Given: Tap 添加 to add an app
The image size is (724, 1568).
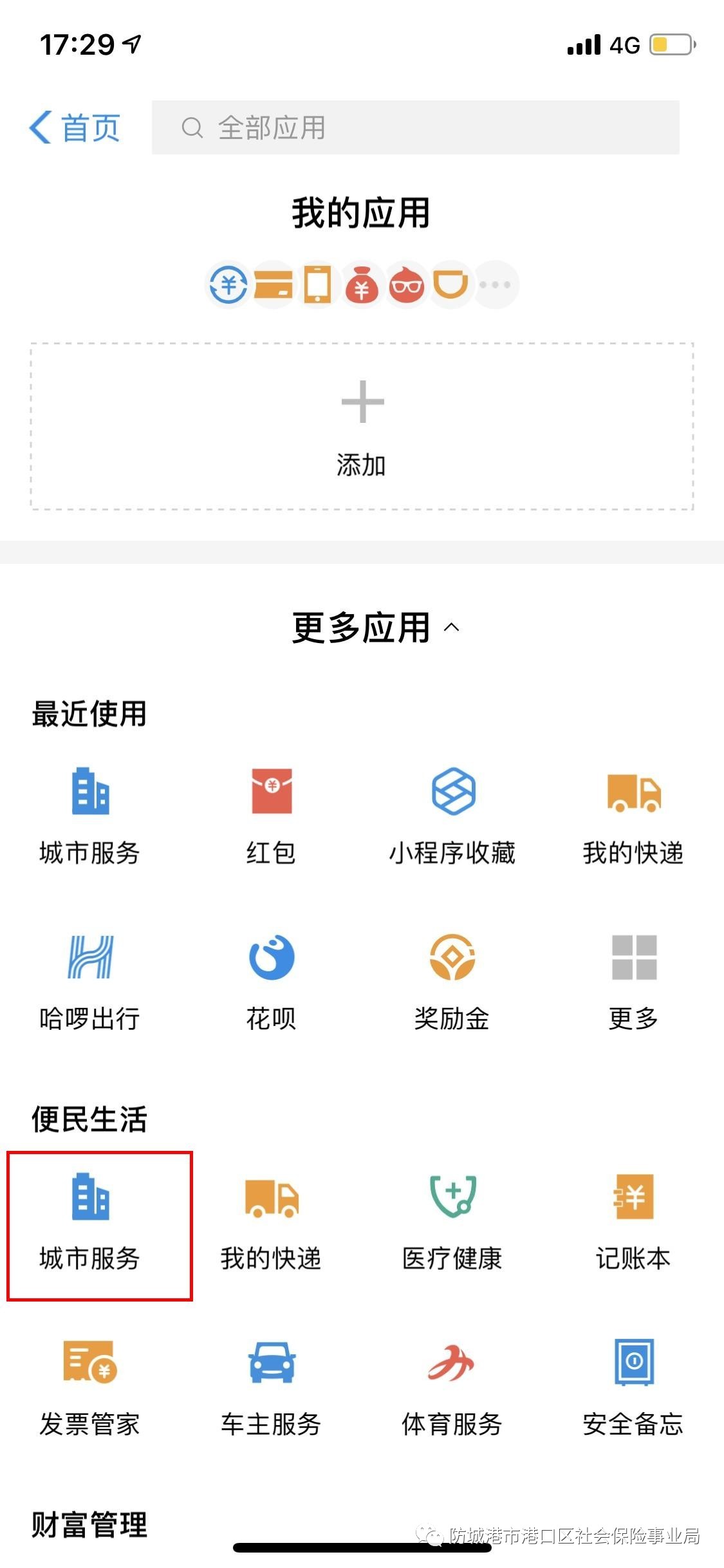Looking at the screenshot, I should (362, 426).
